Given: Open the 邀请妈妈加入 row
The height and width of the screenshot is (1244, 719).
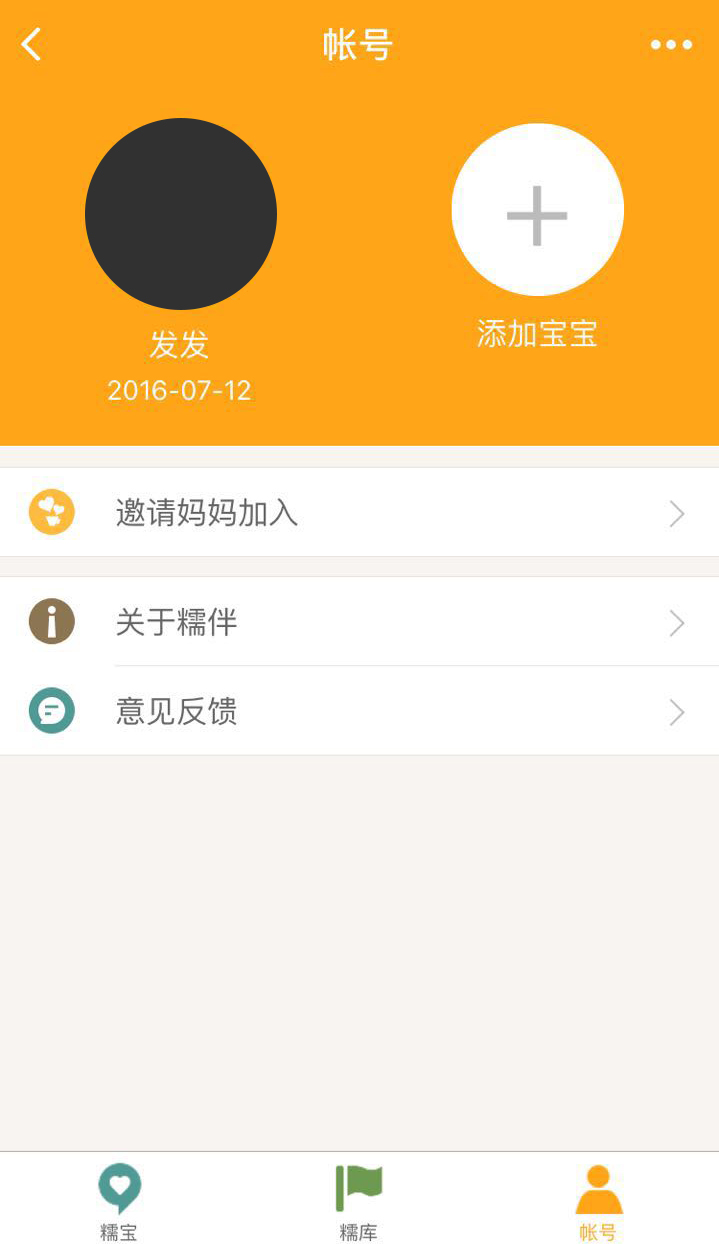Looking at the screenshot, I should point(359,513).
